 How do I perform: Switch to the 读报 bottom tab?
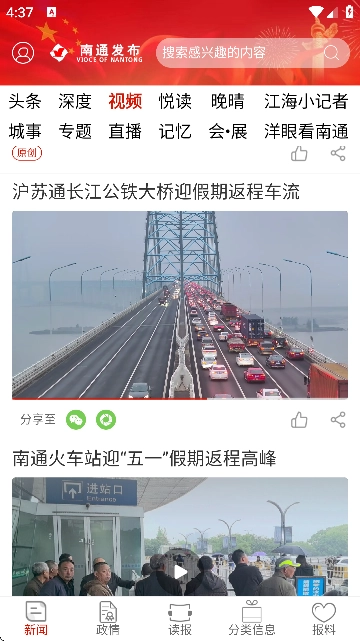[x=180, y=618]
